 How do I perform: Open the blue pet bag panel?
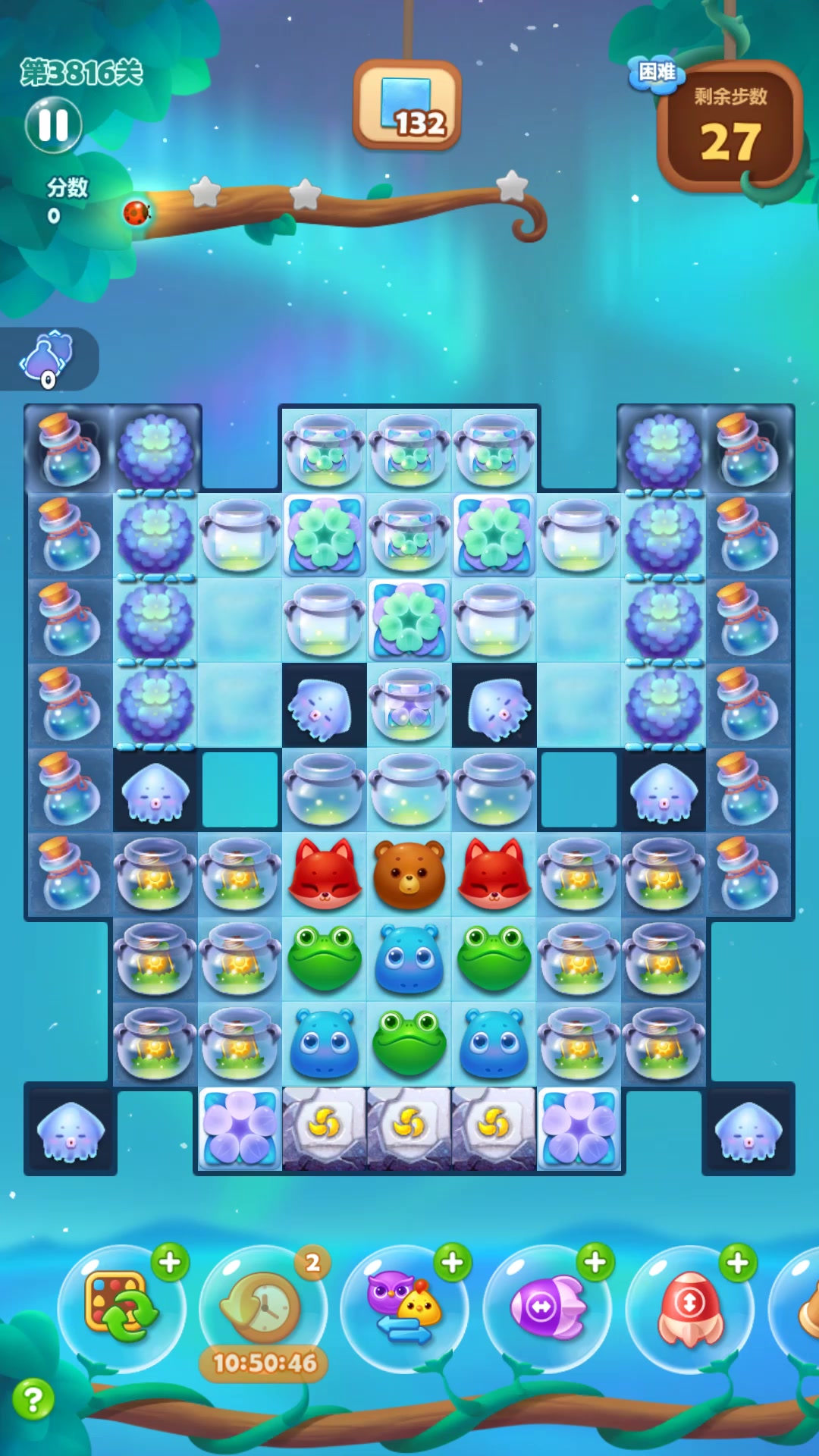click(48, 359)
